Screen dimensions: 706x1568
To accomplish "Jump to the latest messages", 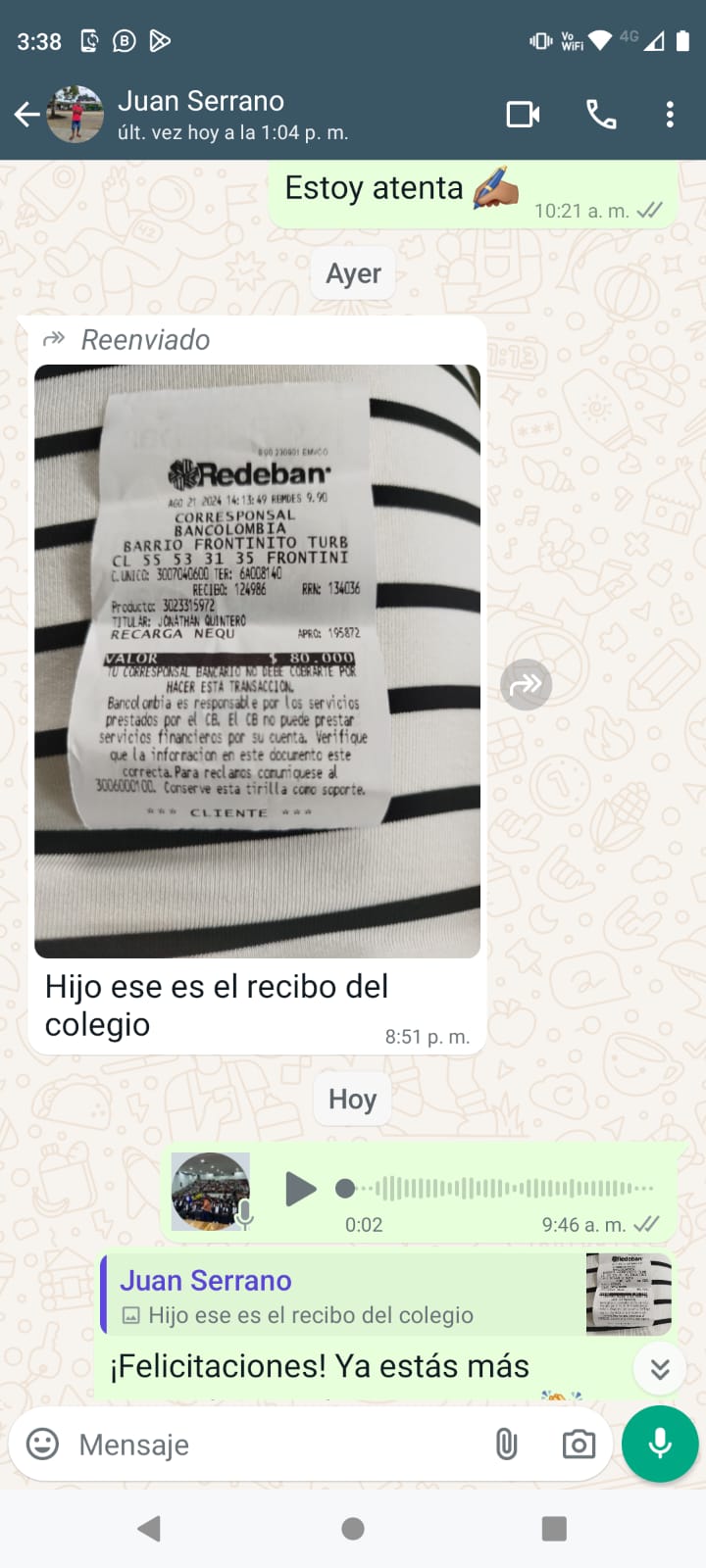I will (660, 1369).
